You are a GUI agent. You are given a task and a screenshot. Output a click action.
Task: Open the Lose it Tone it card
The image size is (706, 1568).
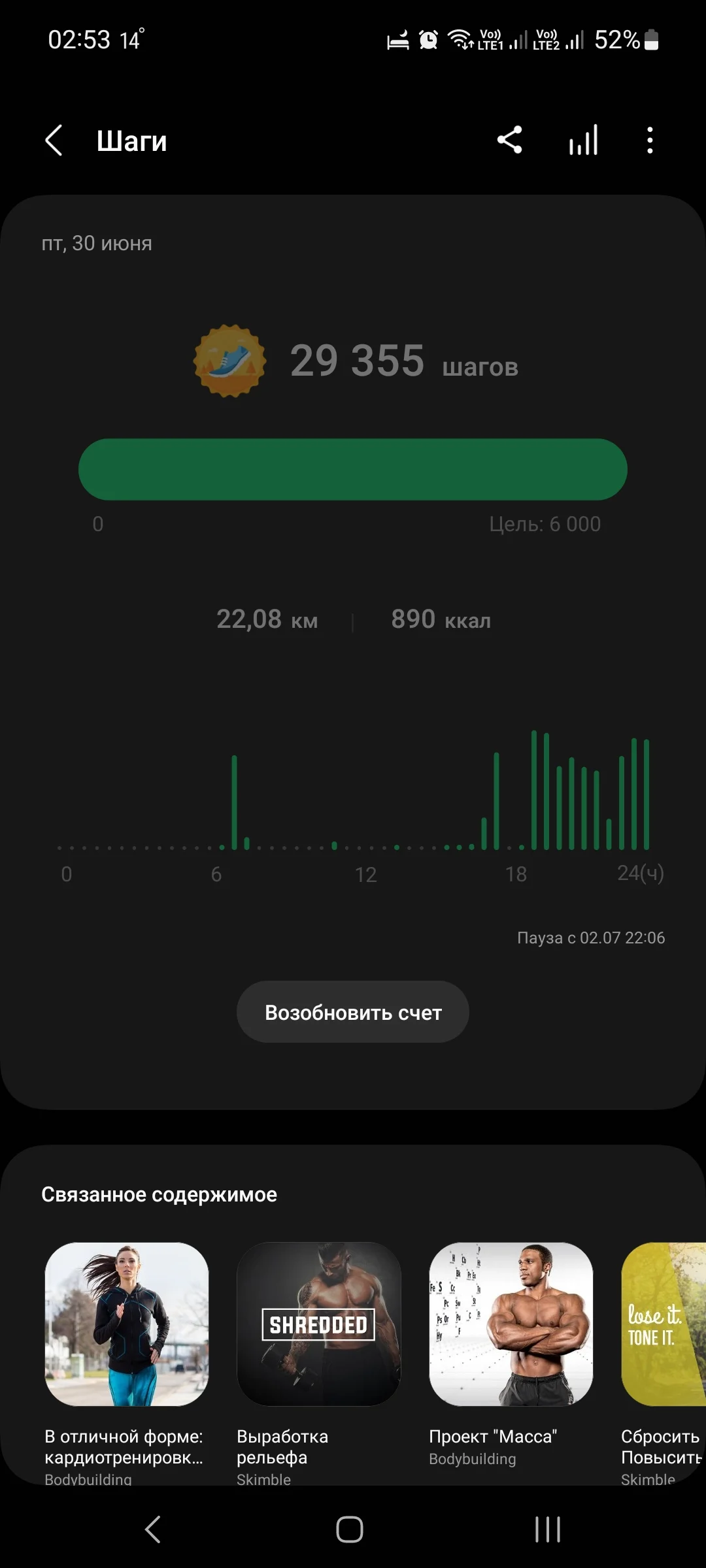[664, 1324]
